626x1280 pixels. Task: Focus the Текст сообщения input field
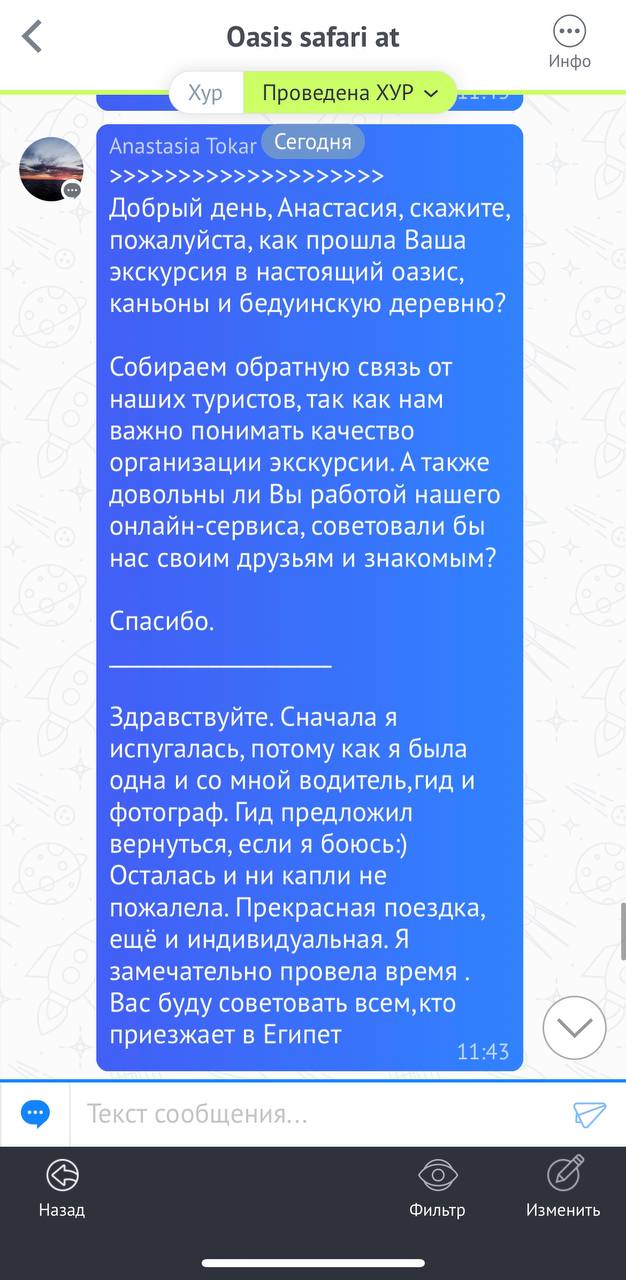(x=320, y=1114)
